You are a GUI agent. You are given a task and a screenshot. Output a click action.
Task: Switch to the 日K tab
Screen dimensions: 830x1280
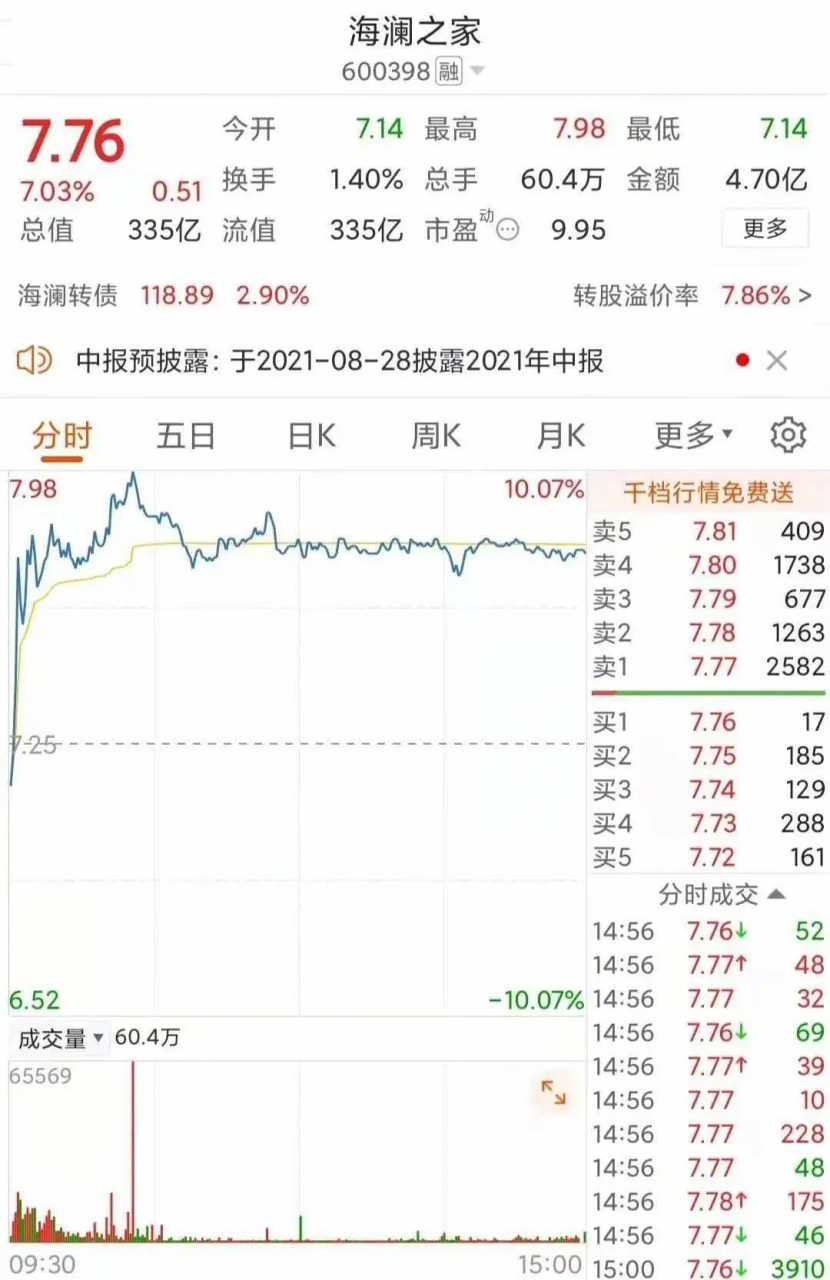click(311, 434)
